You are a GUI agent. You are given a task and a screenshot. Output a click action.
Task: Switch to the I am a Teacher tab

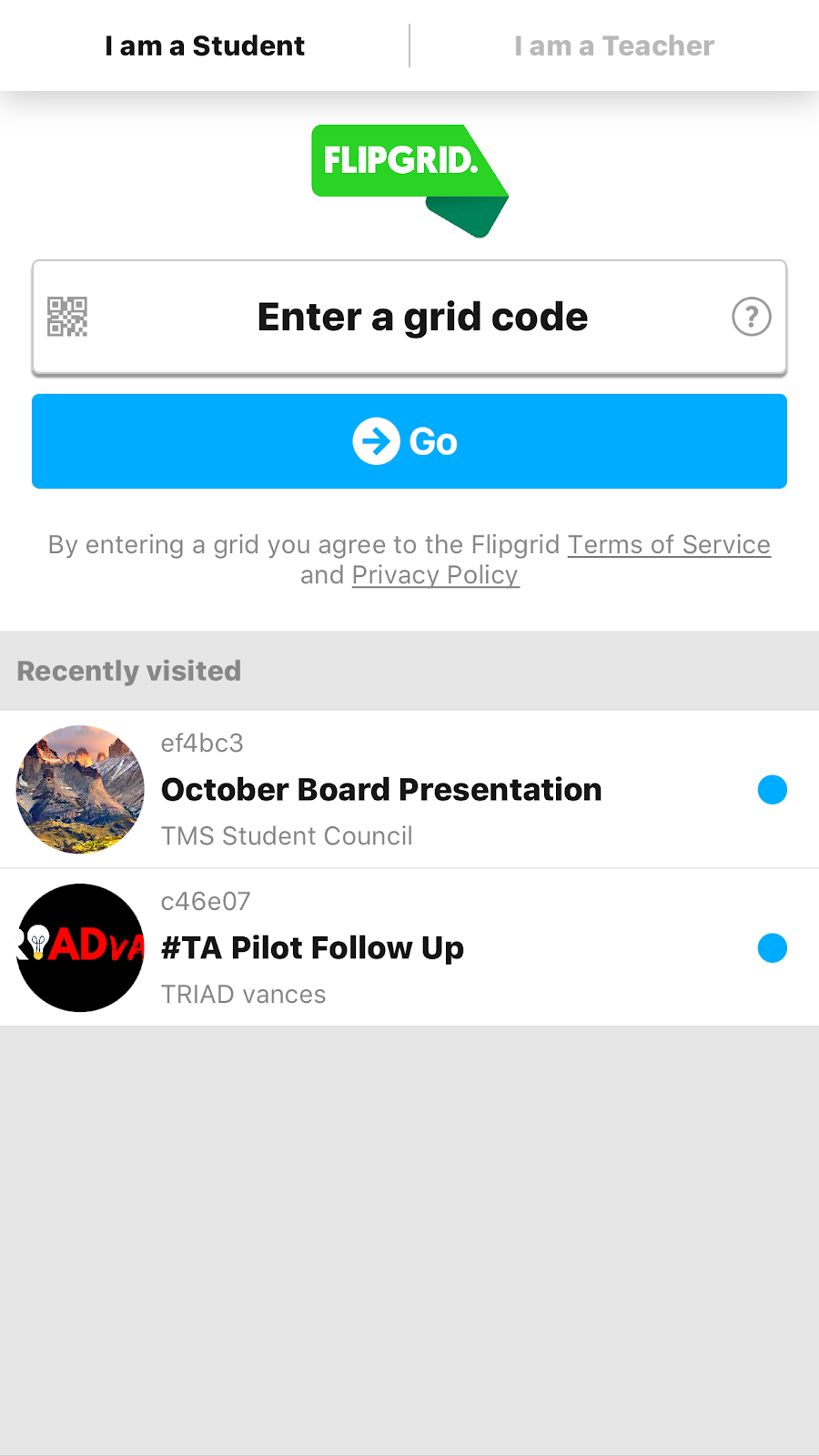[614, 45]
